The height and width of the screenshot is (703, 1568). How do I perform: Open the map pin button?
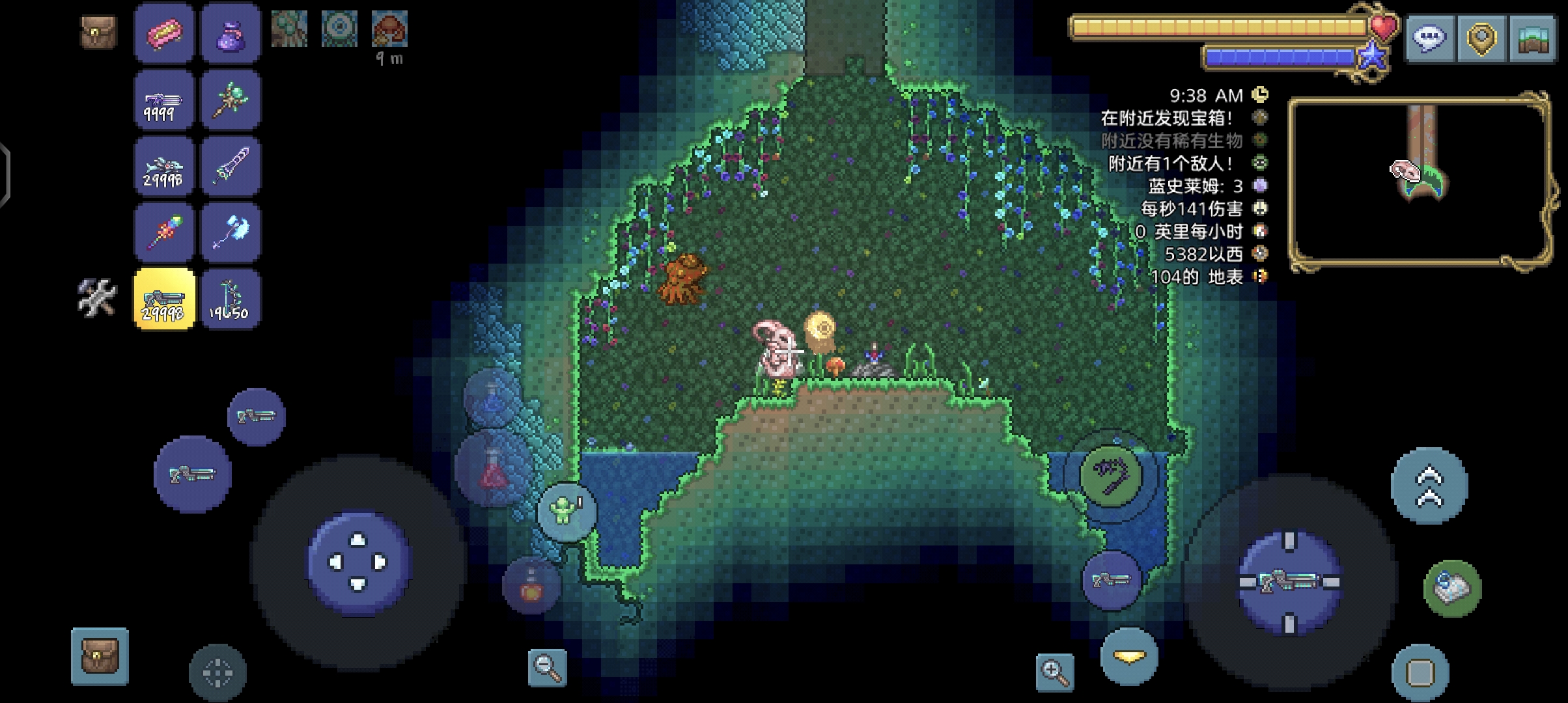point(1481,39)
